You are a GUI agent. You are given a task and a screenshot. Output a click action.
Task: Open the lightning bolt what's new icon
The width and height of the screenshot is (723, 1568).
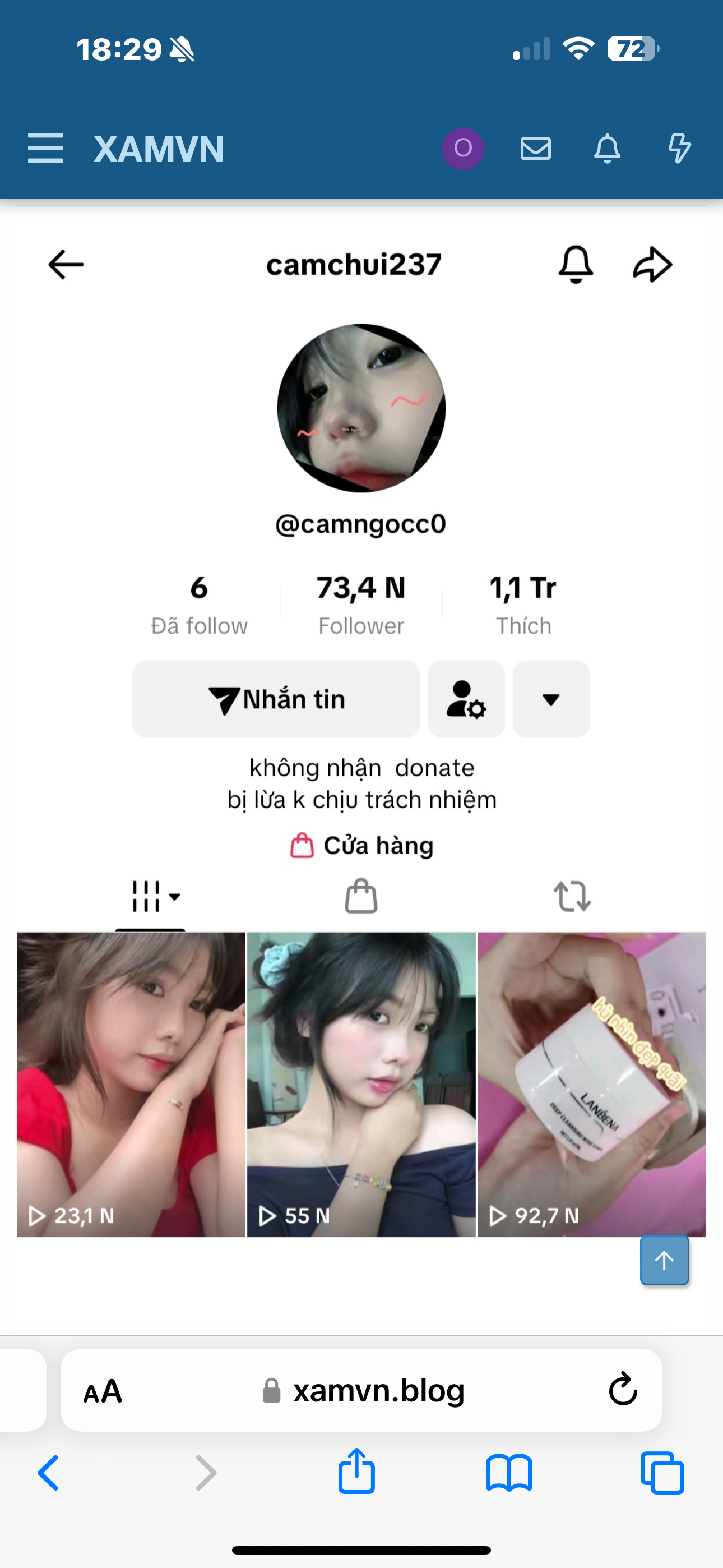coord(679,149)
